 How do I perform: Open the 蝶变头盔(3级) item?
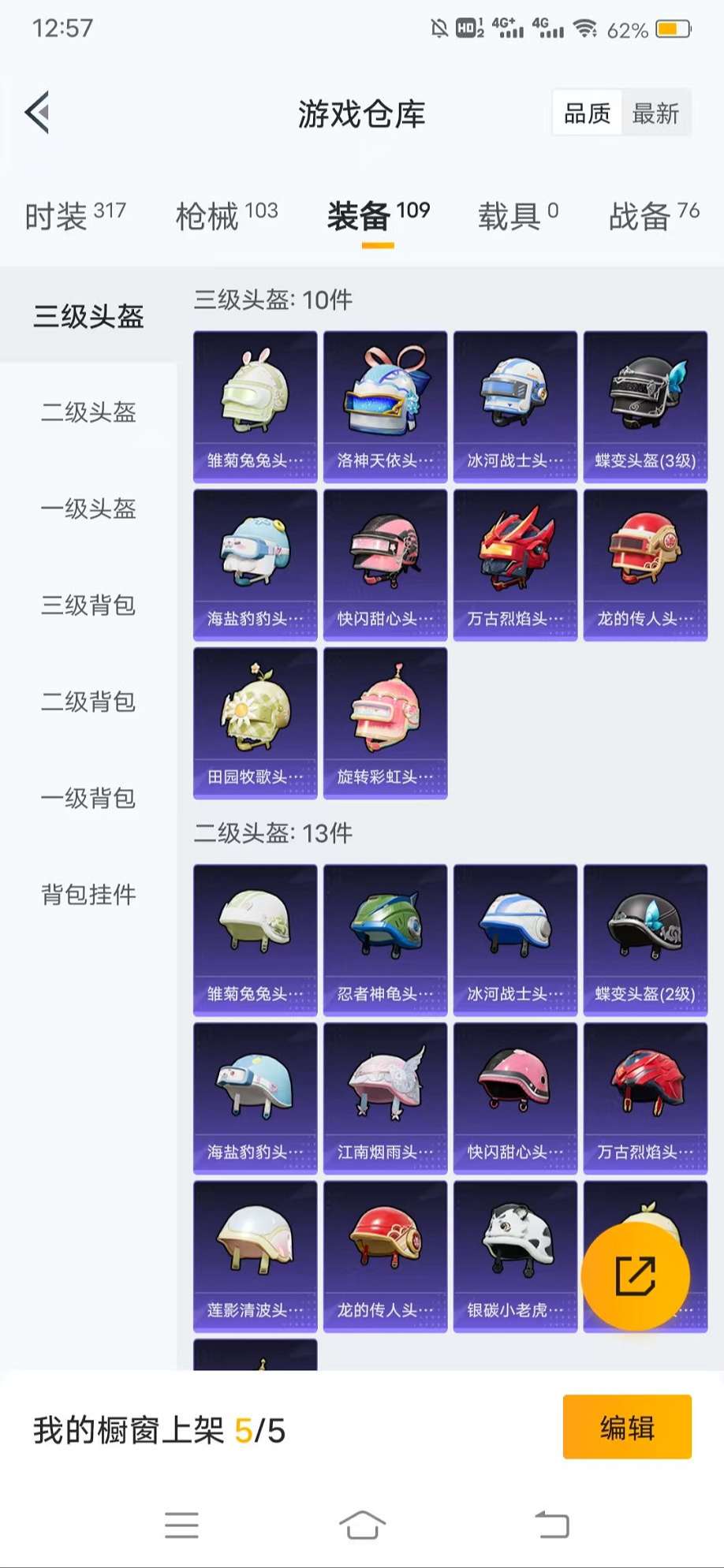(x=645, y=406)
